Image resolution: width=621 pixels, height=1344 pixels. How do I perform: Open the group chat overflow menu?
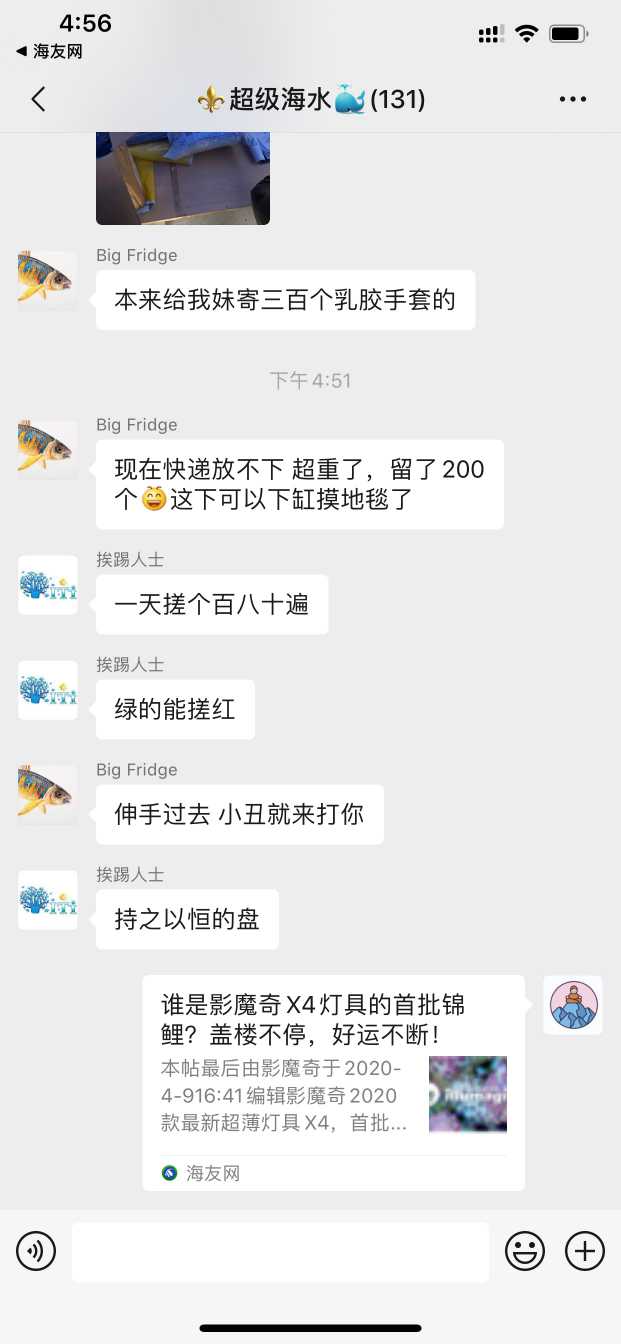point(573,99)
